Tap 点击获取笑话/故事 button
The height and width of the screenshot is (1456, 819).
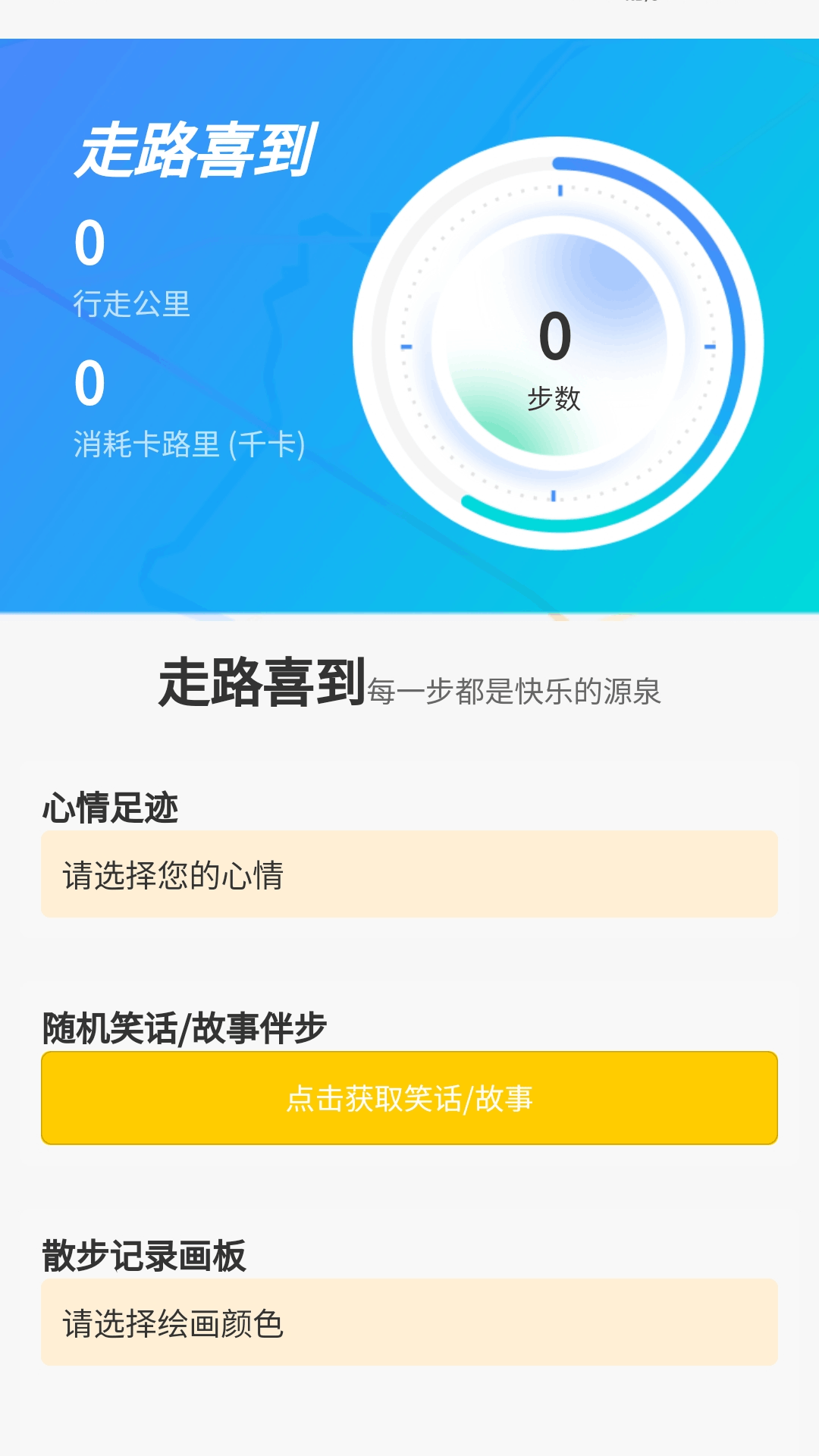409,1098
